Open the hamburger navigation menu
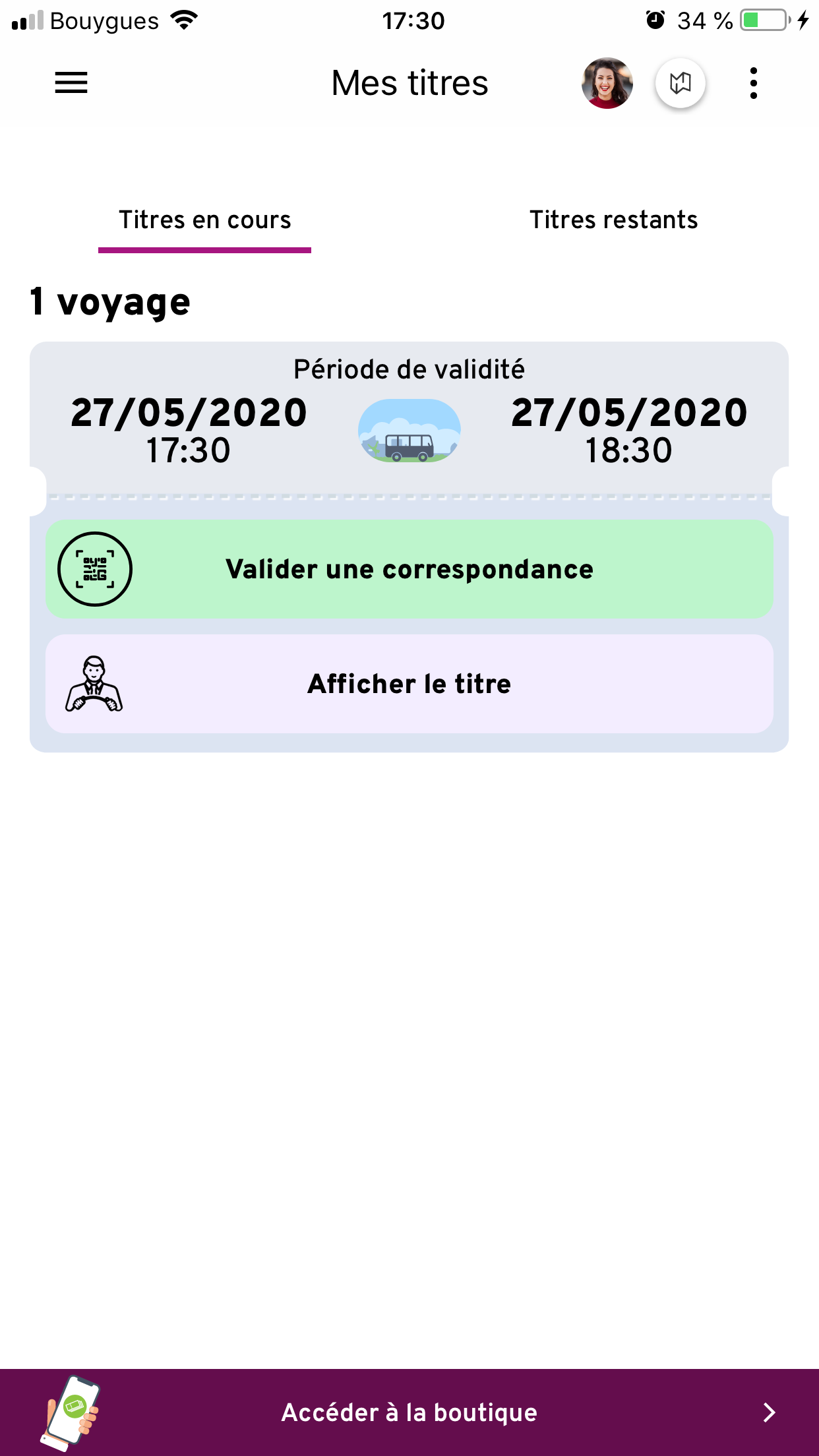 [71, 83]
